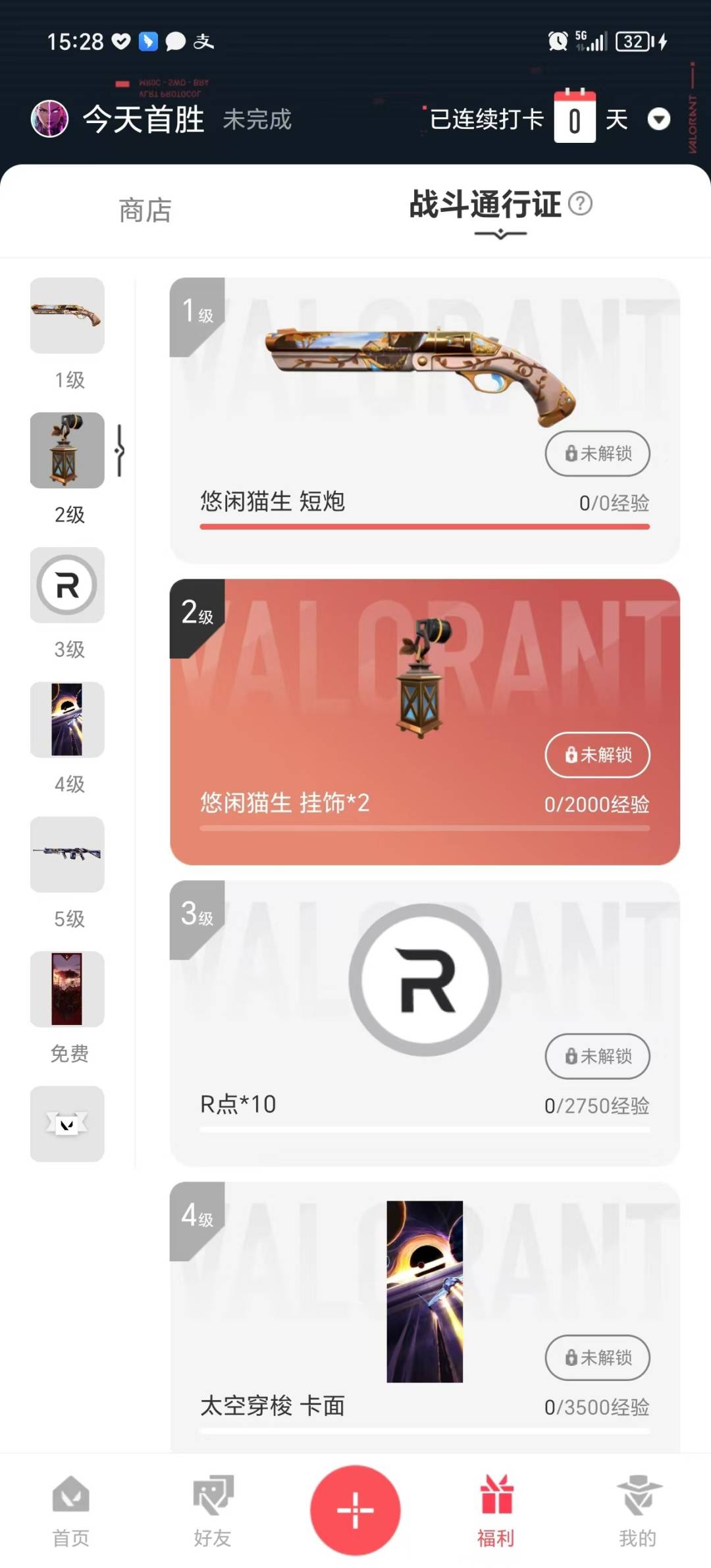
Task: Switch to the 福利 tab
Action: (496, 1511)
